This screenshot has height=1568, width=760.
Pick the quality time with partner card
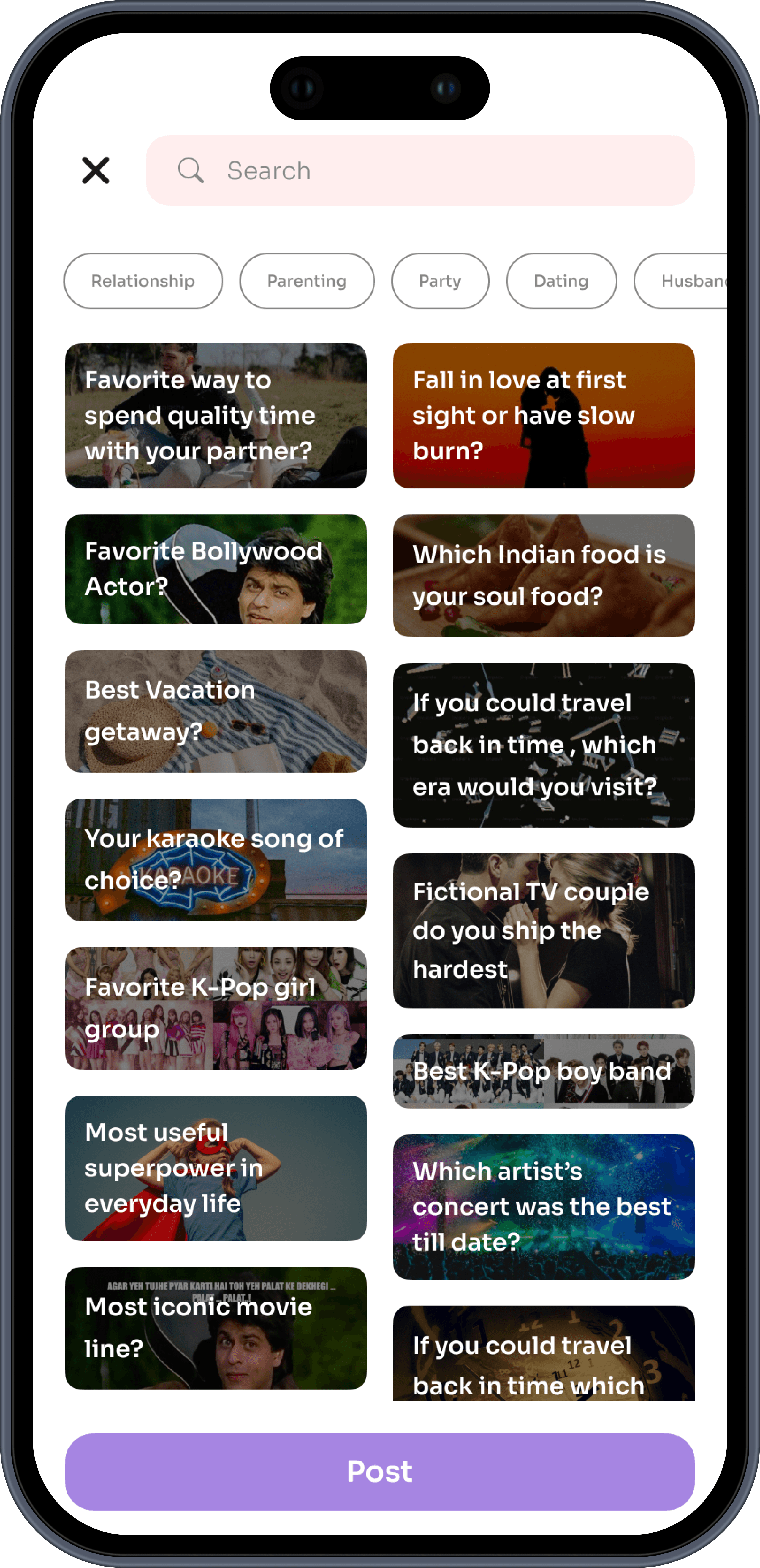tap(216, 416)
